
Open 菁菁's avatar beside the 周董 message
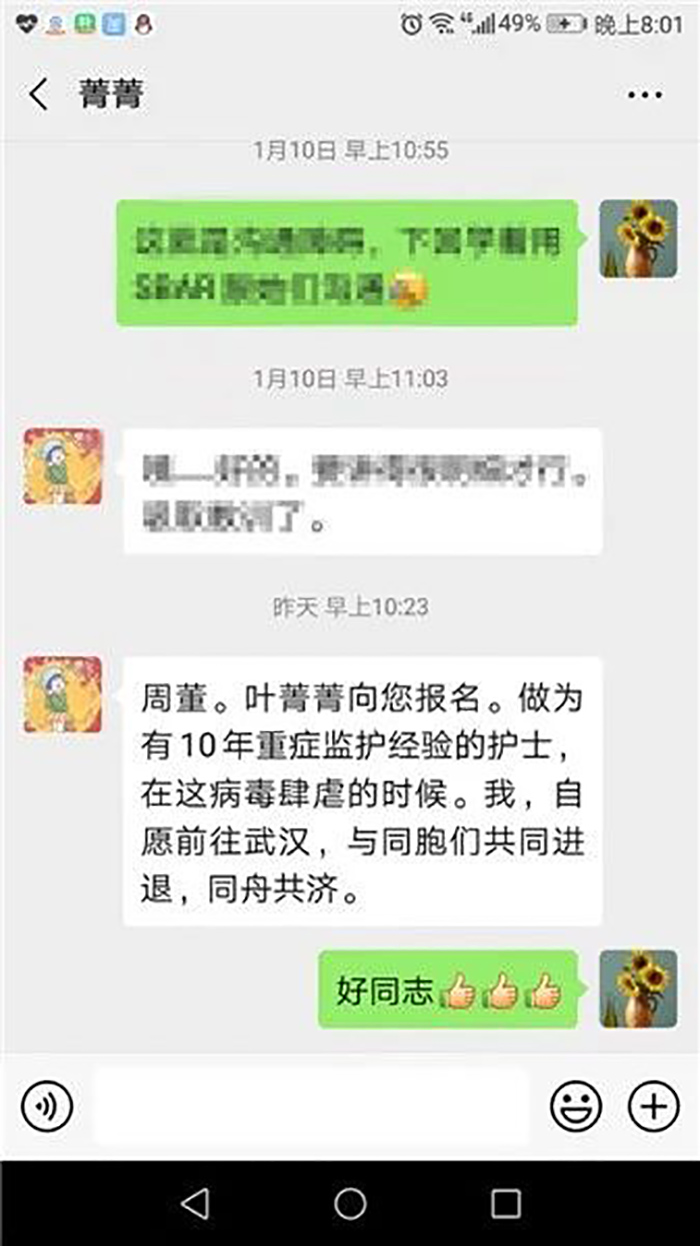(63, 695)
